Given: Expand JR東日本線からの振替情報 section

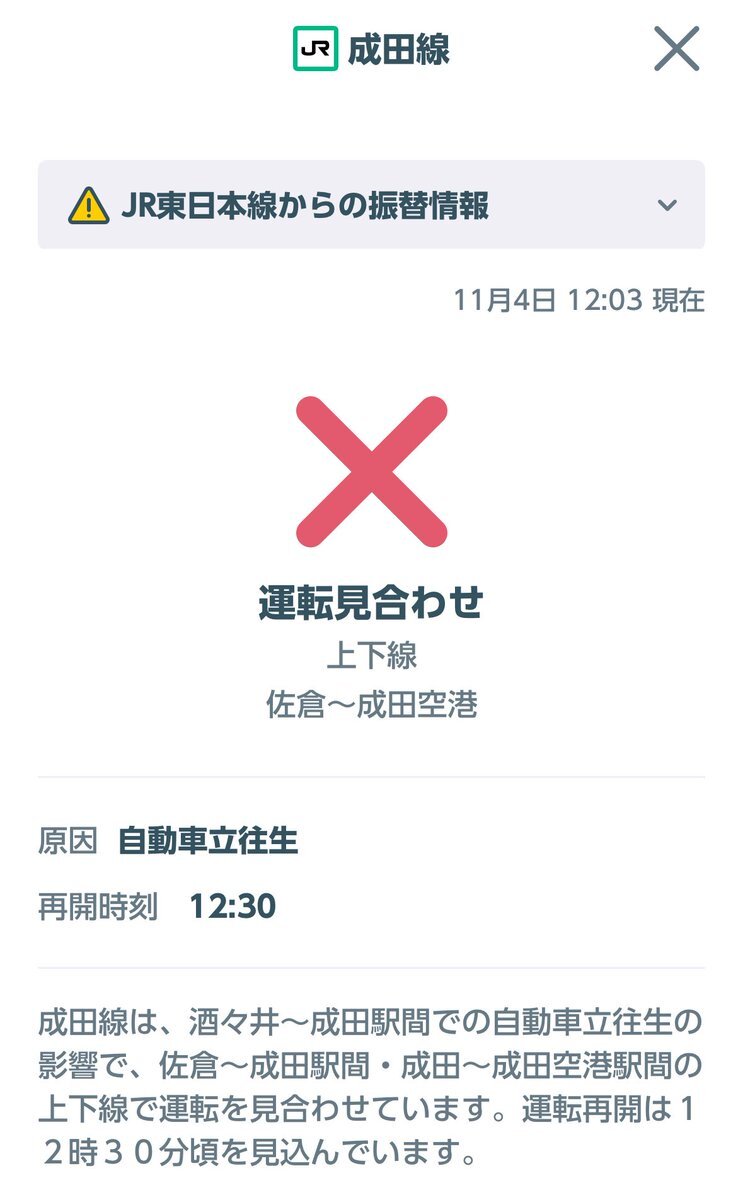Looking at the screenshot, I should pos(667,206).
